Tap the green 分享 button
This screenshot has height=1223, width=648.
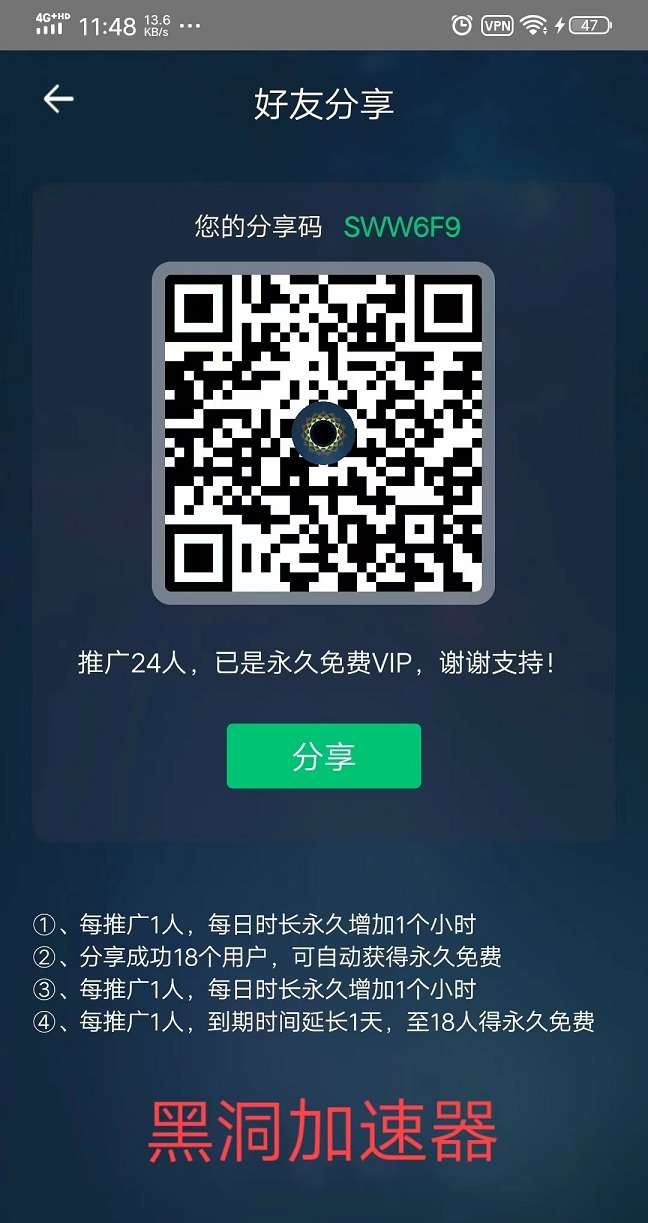click(323, 756)
